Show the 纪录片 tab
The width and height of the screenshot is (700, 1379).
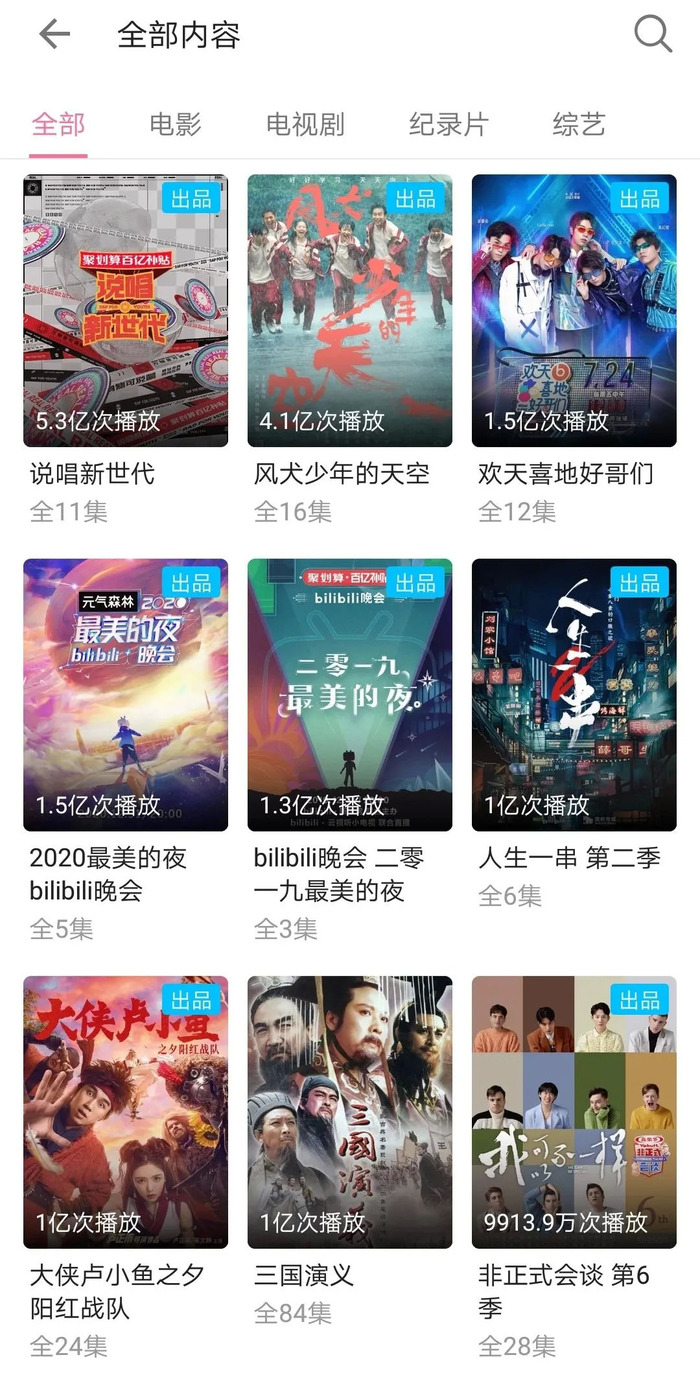[449, 125]
